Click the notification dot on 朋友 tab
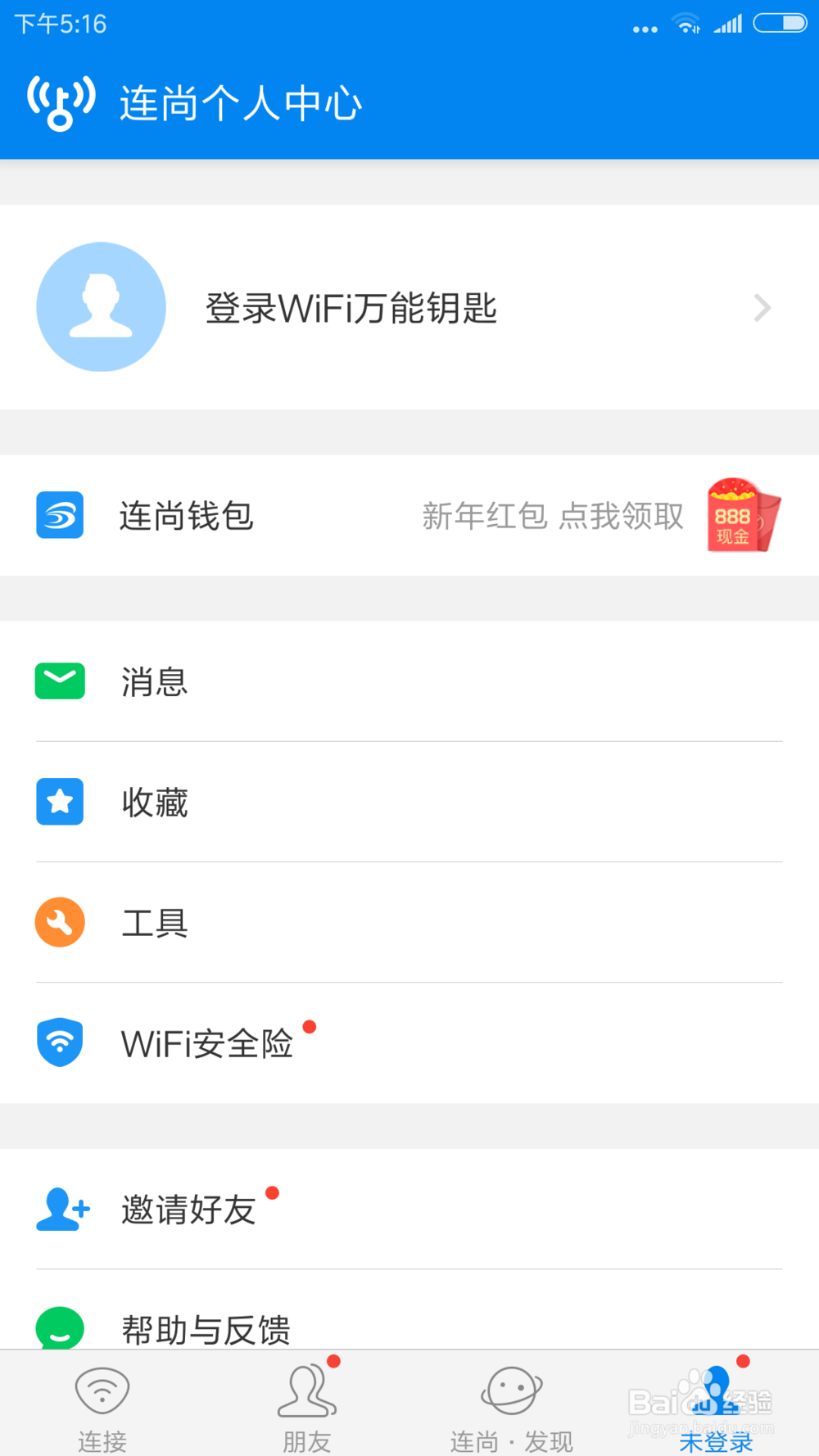Screen dimensions: 819x1456 point(333,1360)
